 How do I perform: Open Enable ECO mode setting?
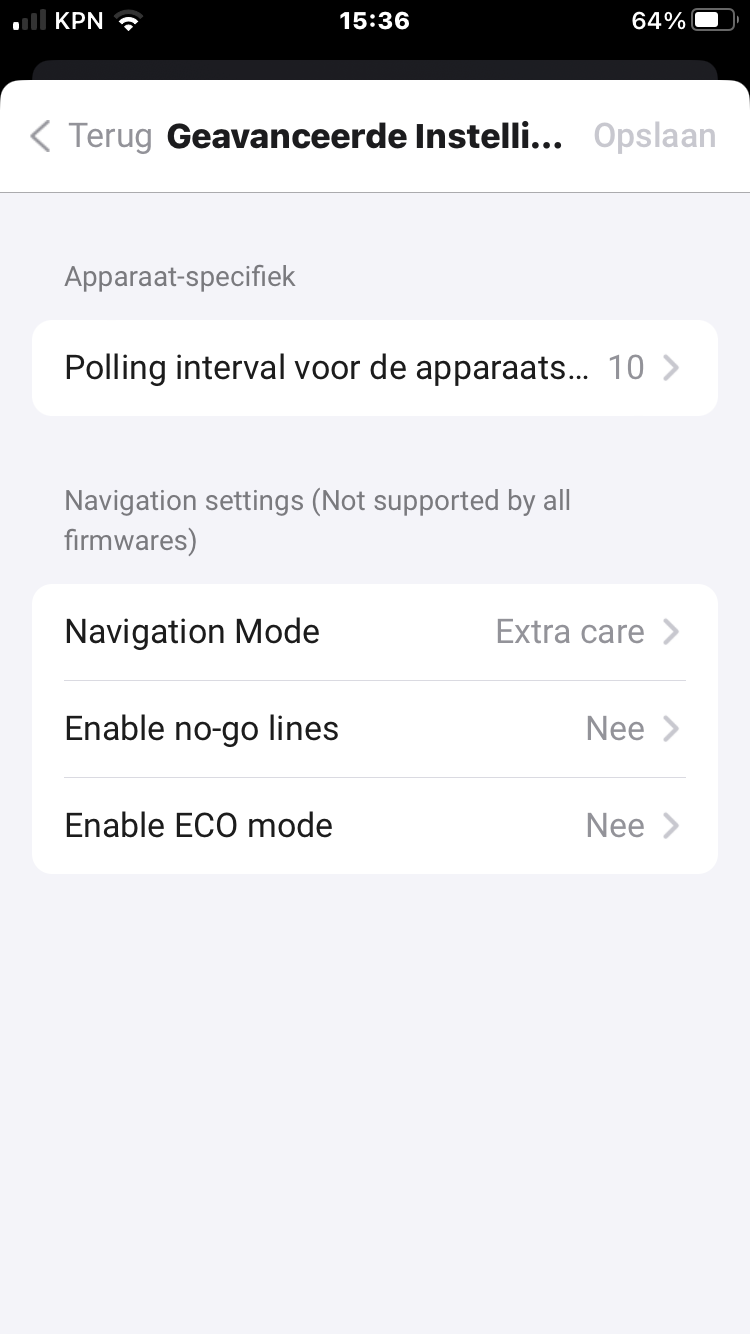click(x=374, y=826)
